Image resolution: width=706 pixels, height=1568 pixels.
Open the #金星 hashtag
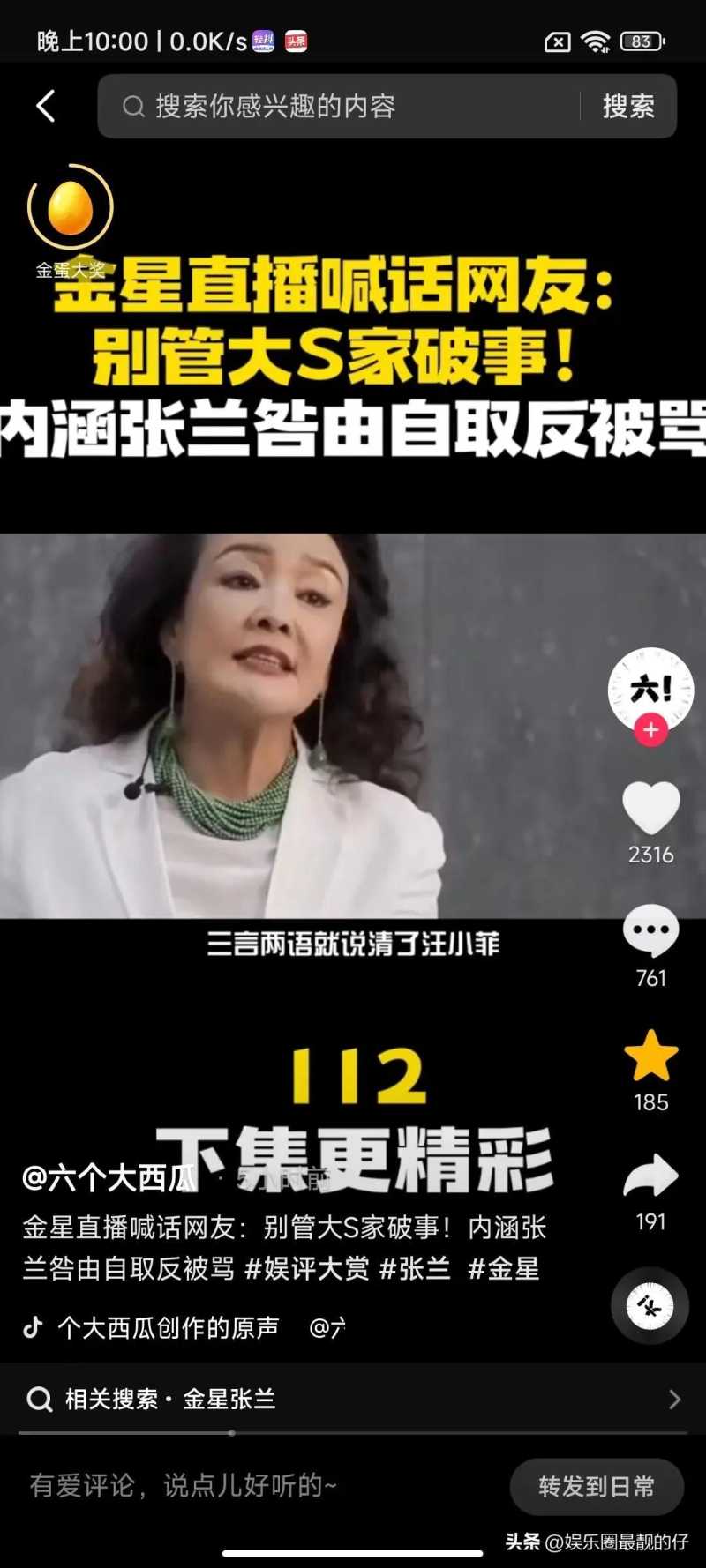503,1269
